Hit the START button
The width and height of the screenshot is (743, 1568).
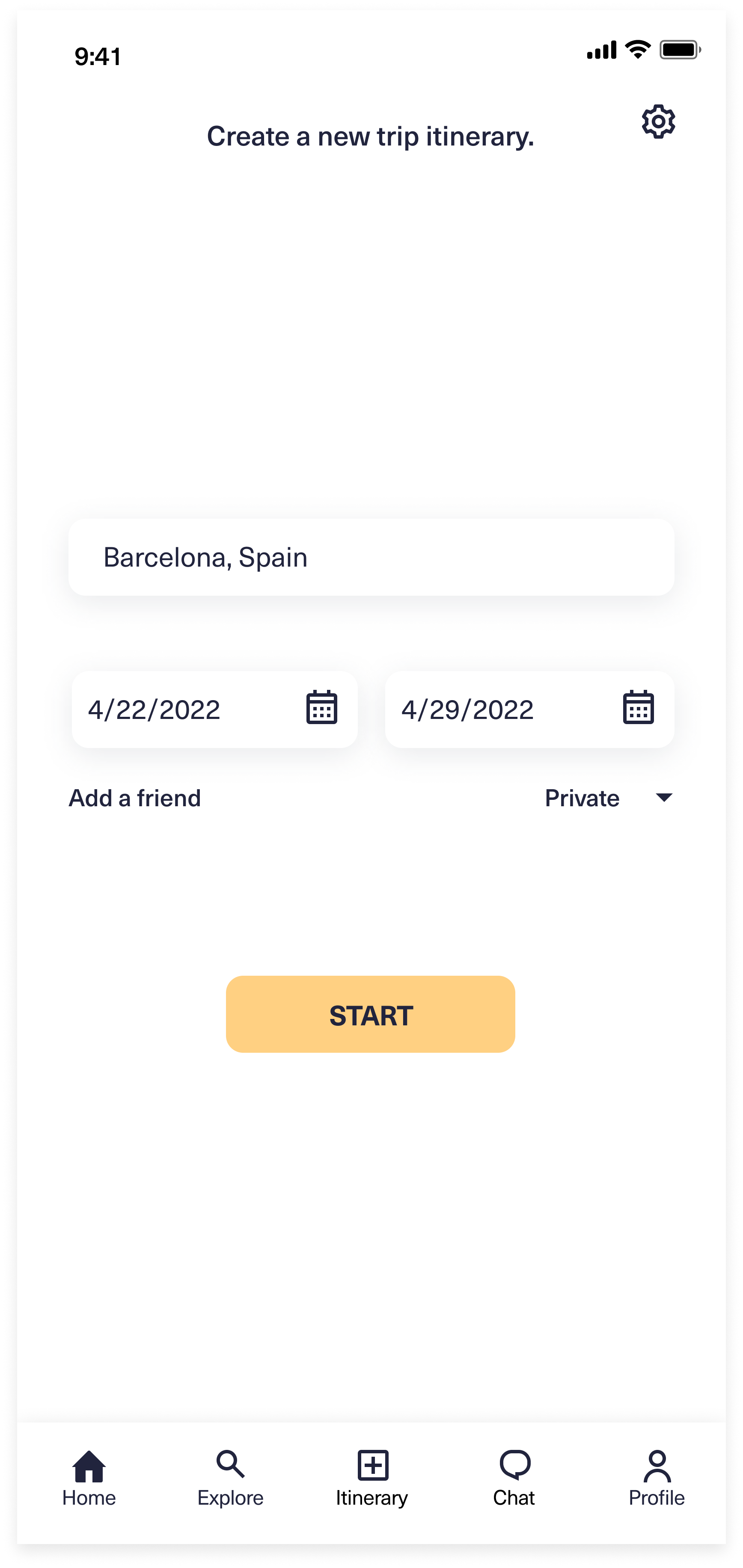coord(371,1014)
